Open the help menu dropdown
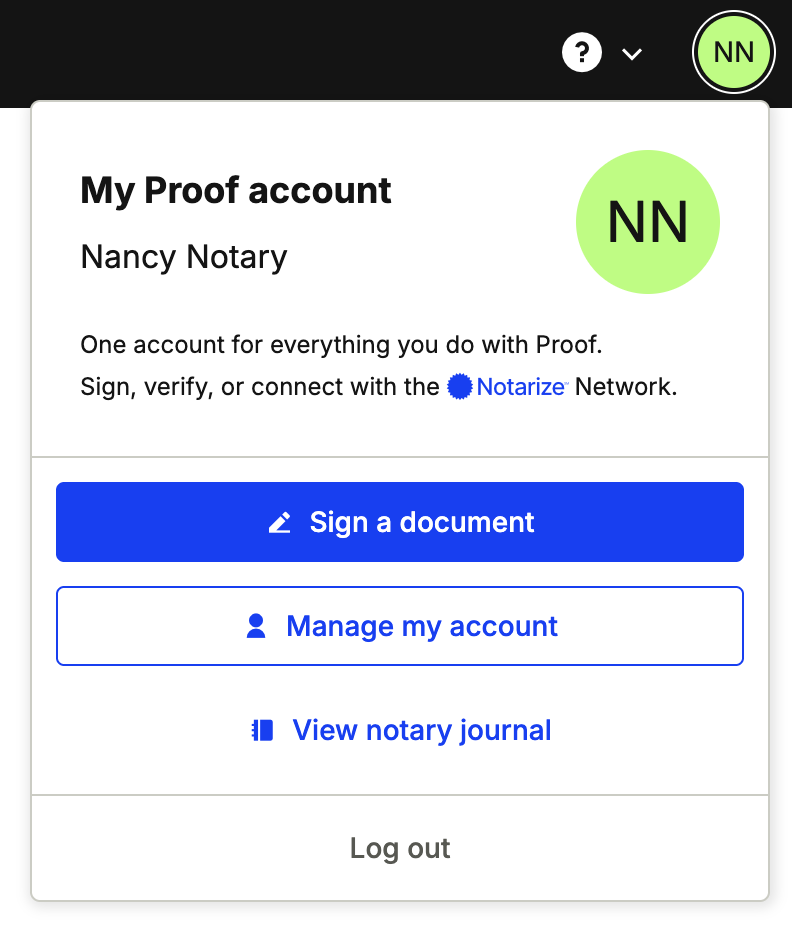 [x=602, y=53]
